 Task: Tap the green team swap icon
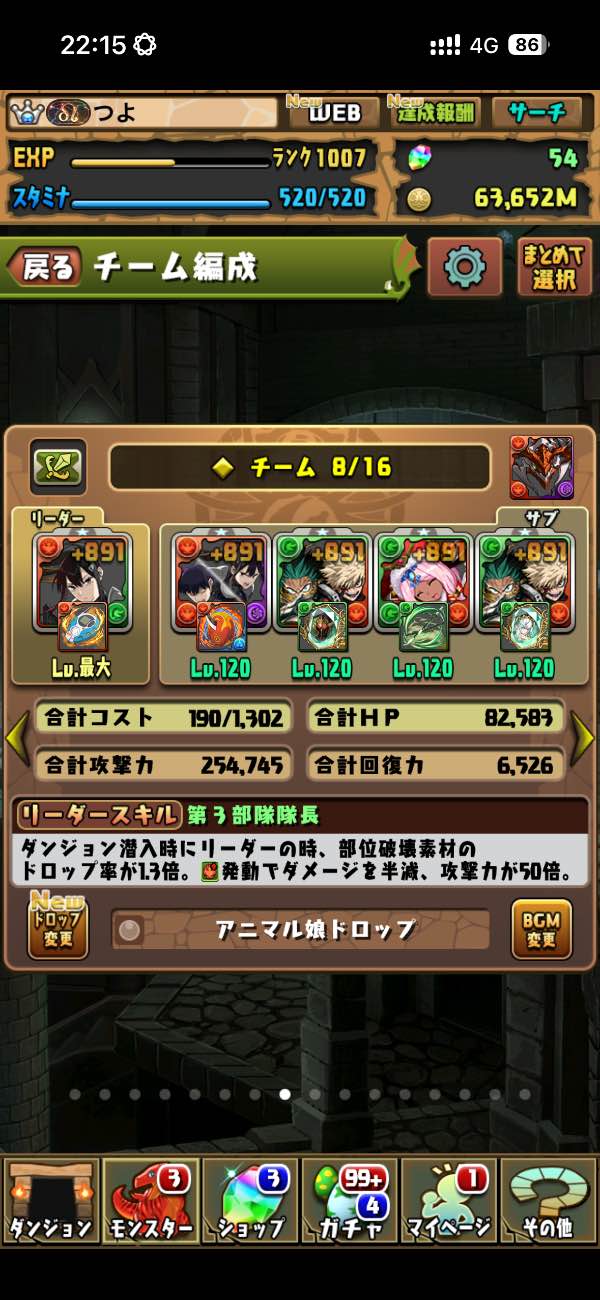click(58, 467)
